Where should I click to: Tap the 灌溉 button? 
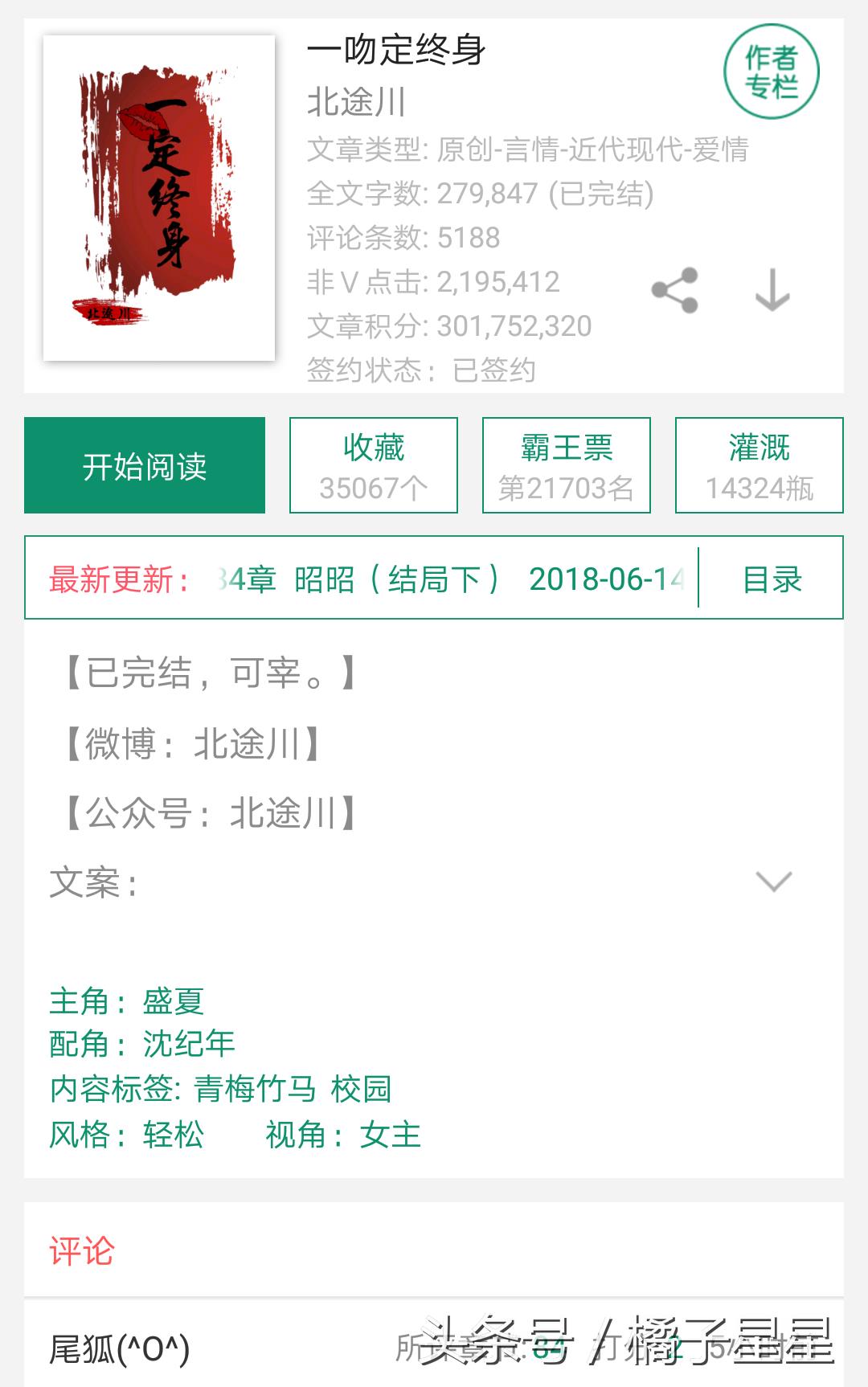coord(759,465)
